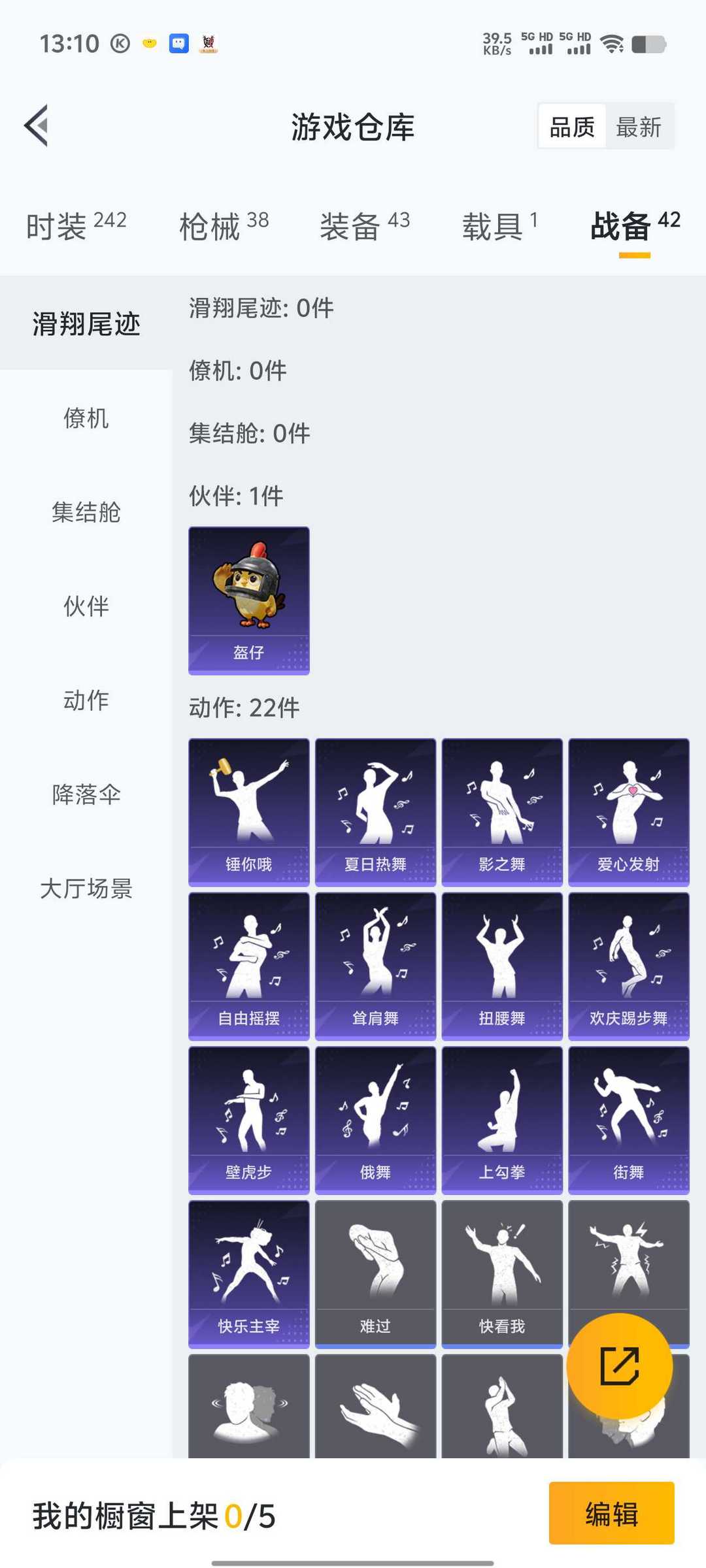Switch to the 集结舱 sidebar category

(85, 514)
